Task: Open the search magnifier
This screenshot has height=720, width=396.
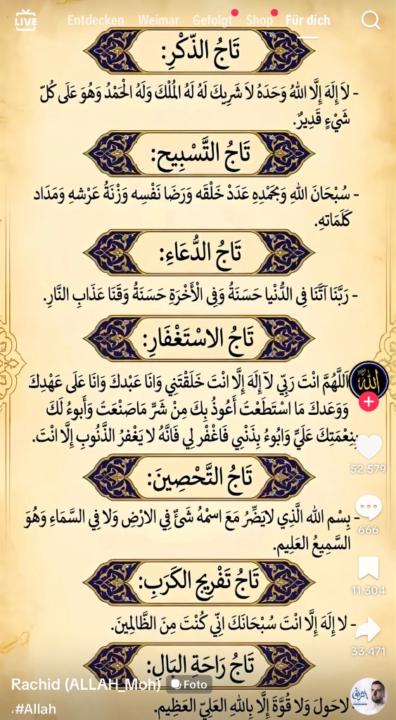Action: 370,20
